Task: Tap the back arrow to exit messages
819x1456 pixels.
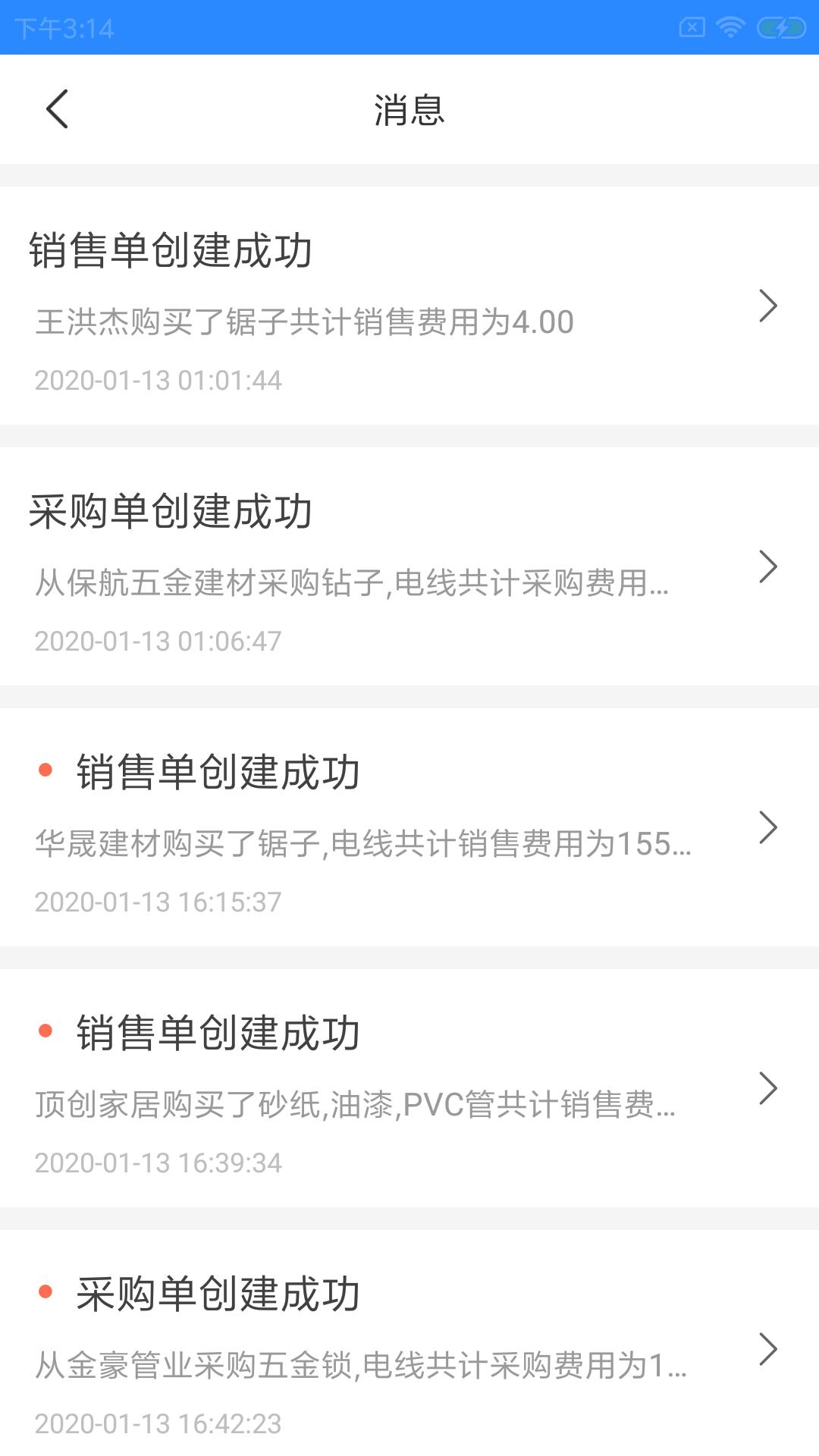Action: [58, 109]
